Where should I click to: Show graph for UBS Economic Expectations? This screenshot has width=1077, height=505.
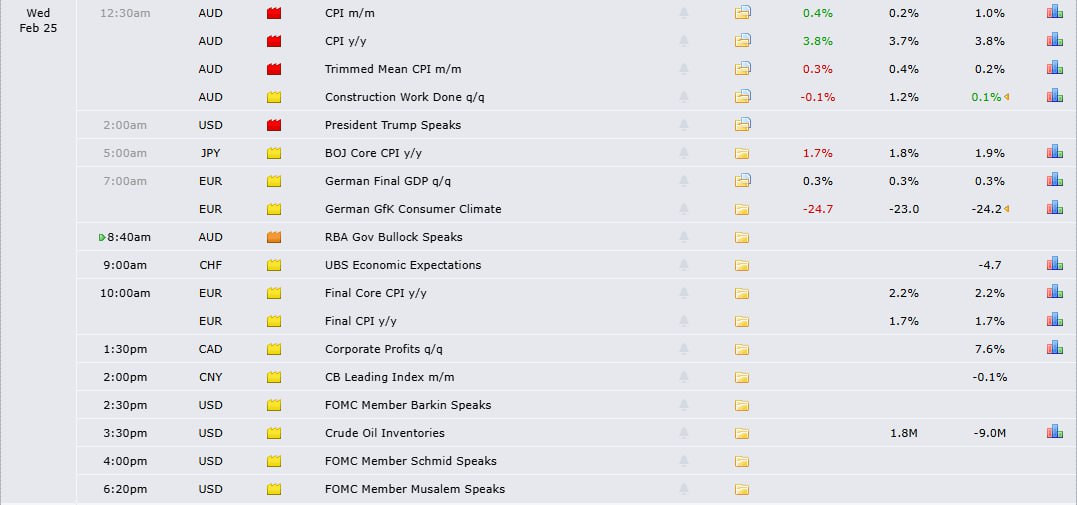pyautogui.click(x=1054, y=265)
